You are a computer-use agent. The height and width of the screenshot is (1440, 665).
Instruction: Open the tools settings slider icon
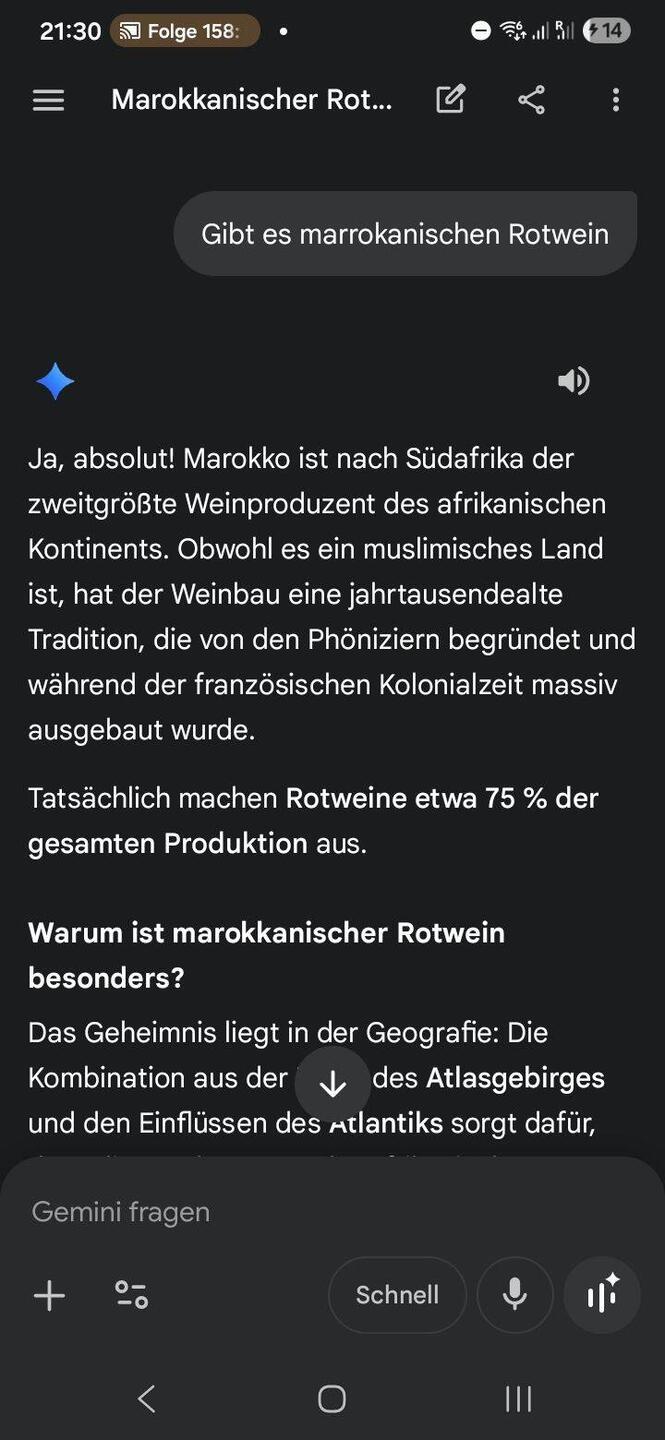click(x=131, y=1296)
